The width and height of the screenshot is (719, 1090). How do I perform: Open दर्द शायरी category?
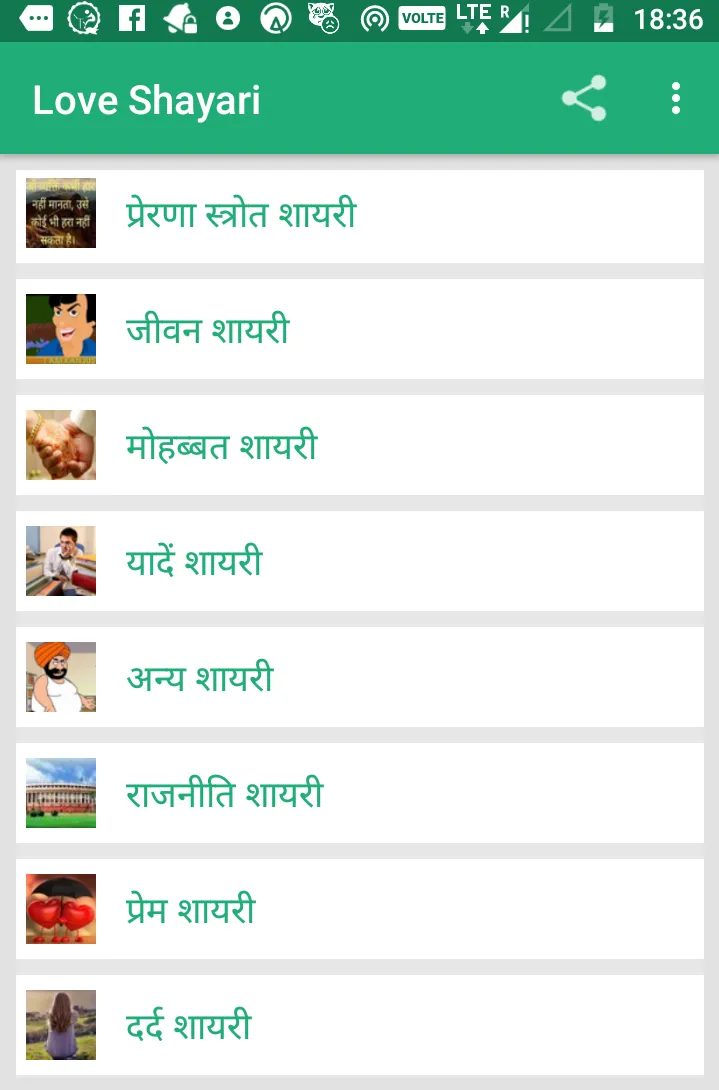(x=360, y=1026)
